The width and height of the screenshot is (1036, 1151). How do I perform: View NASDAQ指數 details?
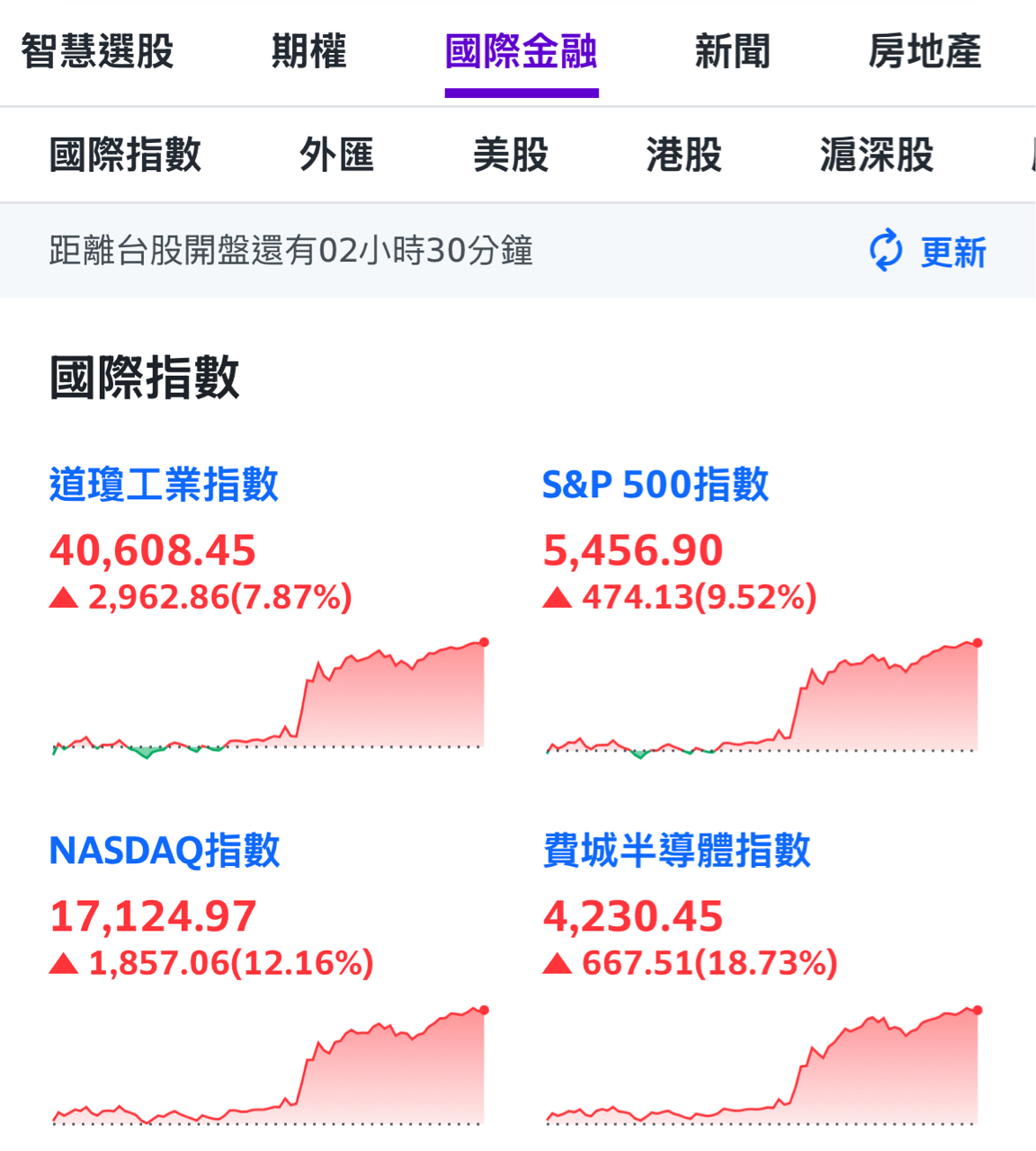(x=165, y=851)
